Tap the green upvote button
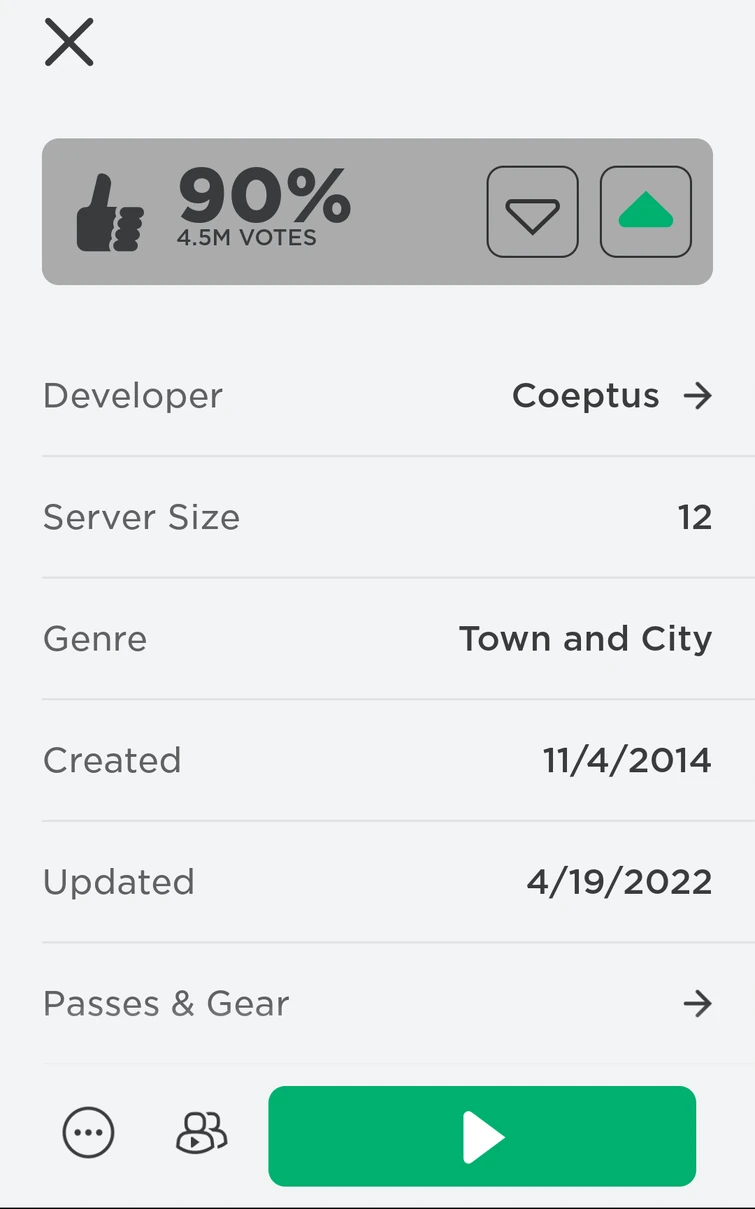Screen dimensions: 755x1209 645,212
